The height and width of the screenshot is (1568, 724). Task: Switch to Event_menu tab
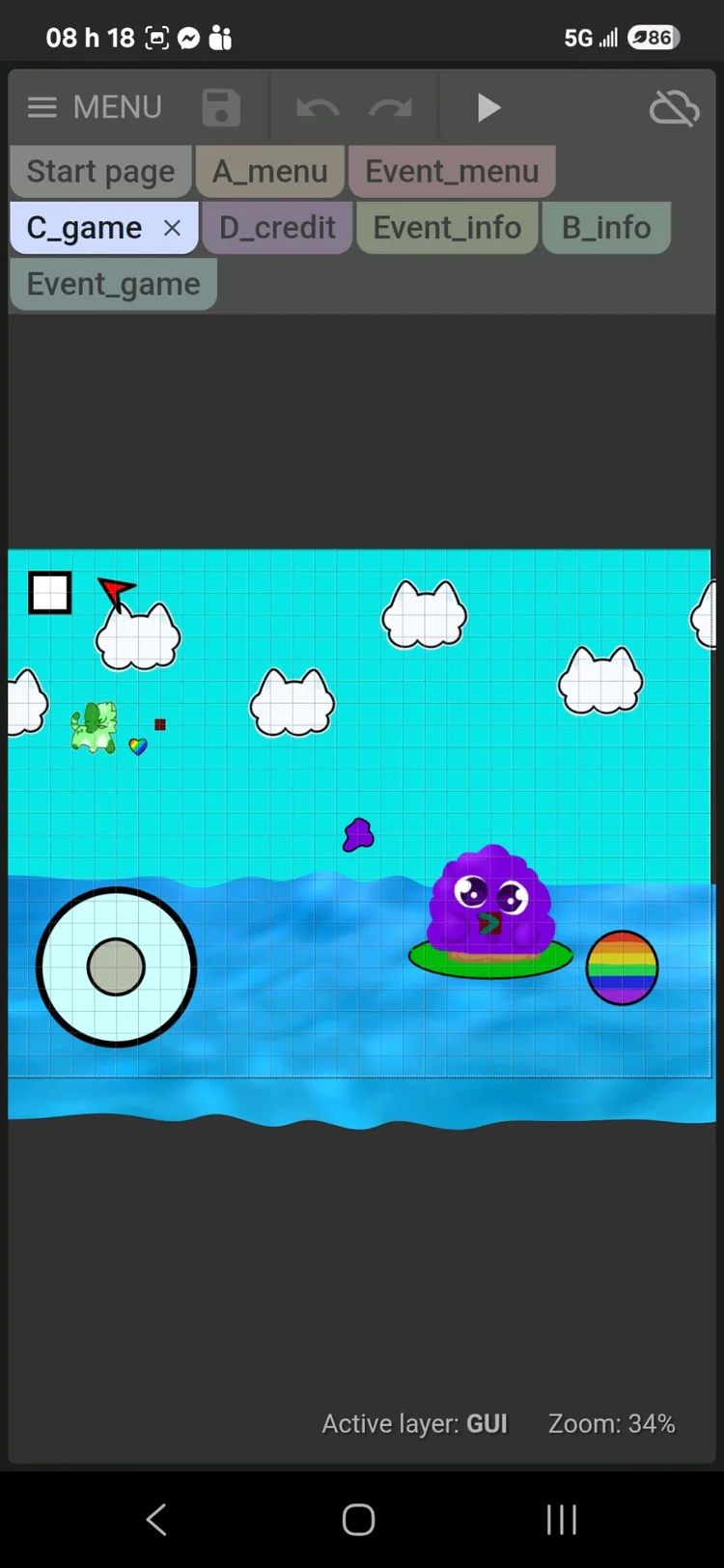(452, 172)
